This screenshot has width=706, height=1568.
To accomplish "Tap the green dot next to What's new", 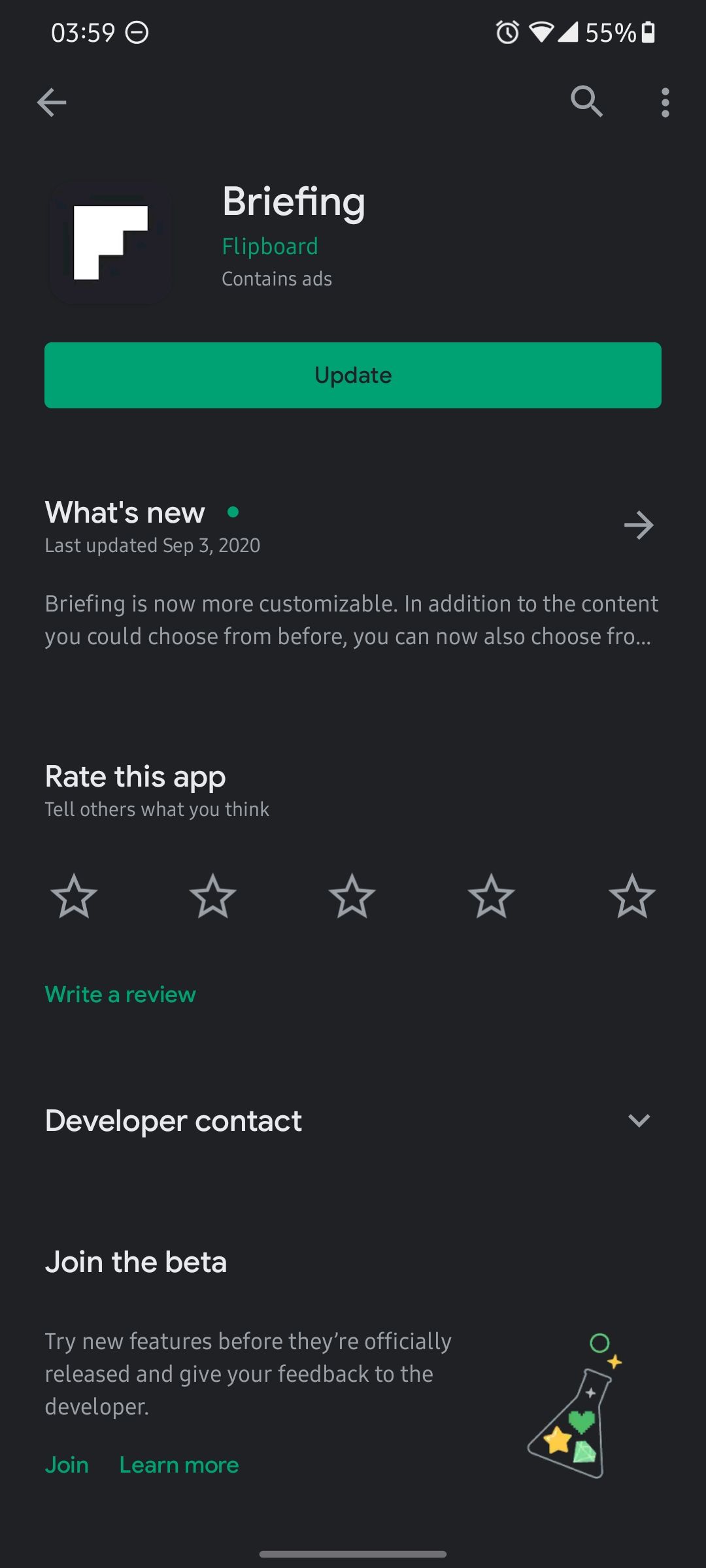I will 234,512.
